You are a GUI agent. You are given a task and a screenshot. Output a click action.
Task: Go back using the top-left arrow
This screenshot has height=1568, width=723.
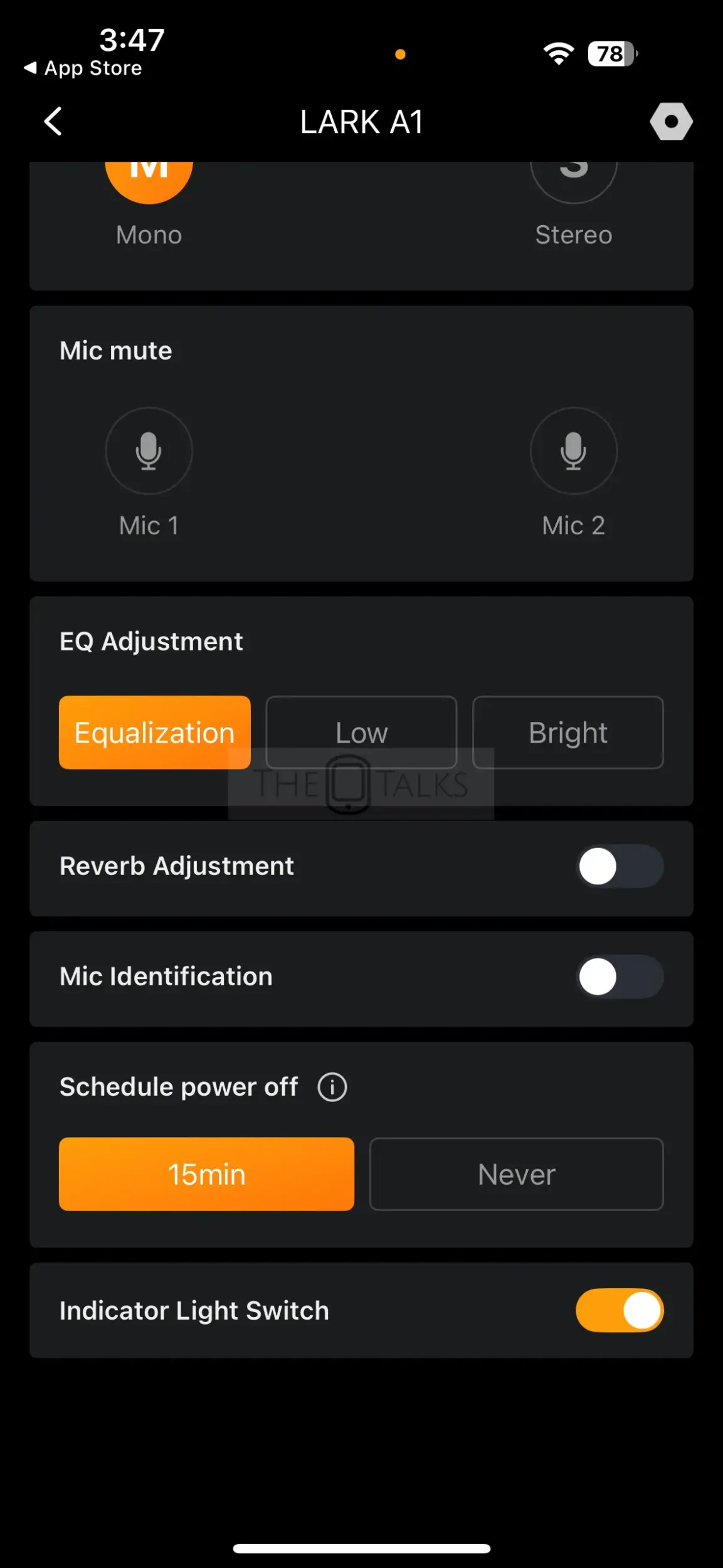(53, 121)
